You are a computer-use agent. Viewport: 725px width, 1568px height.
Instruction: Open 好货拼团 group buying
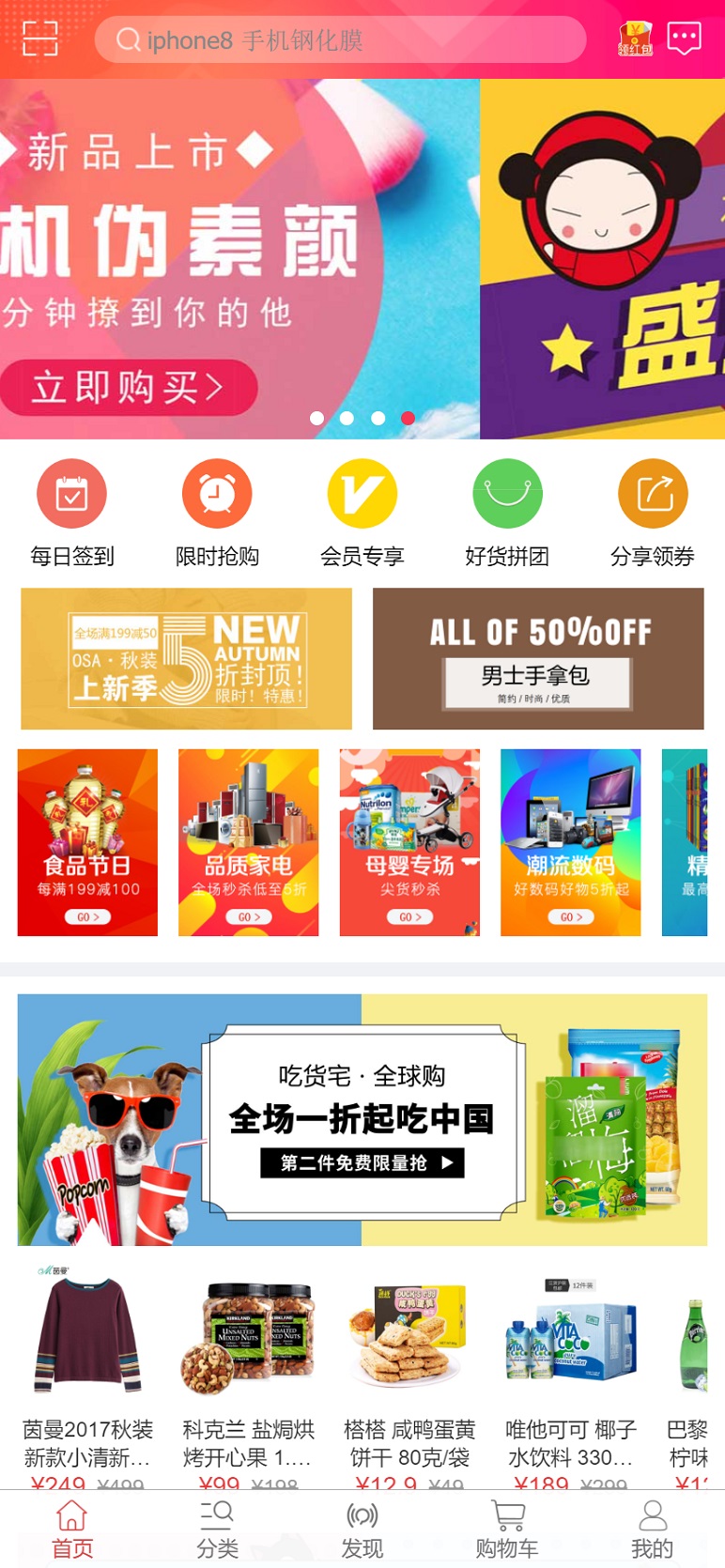point(507,514)
